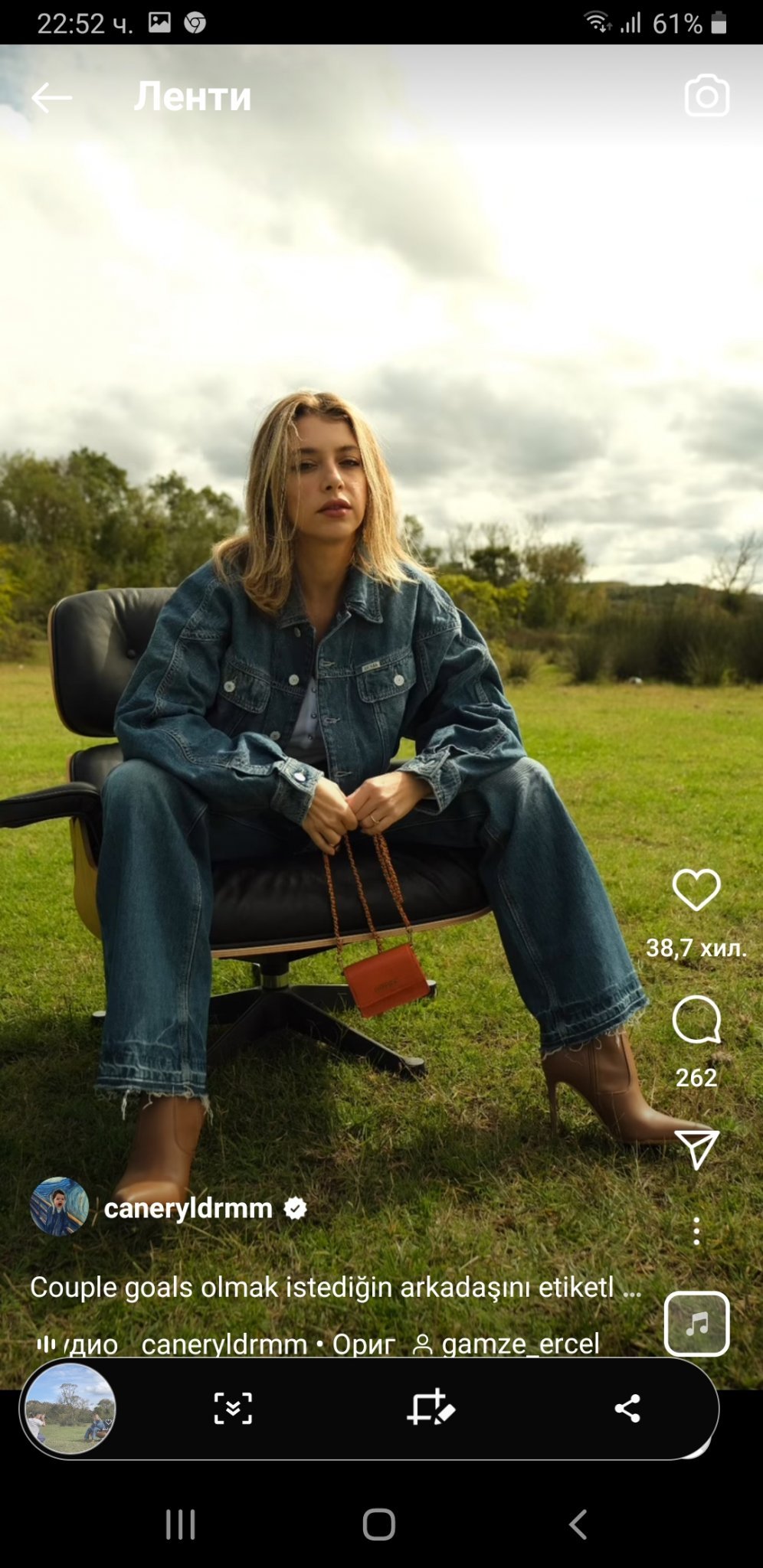Start scroll capture from screenshot toolbar
Screen dimensions: 763x1568
pyautogui.click(x=232, y=1408)
